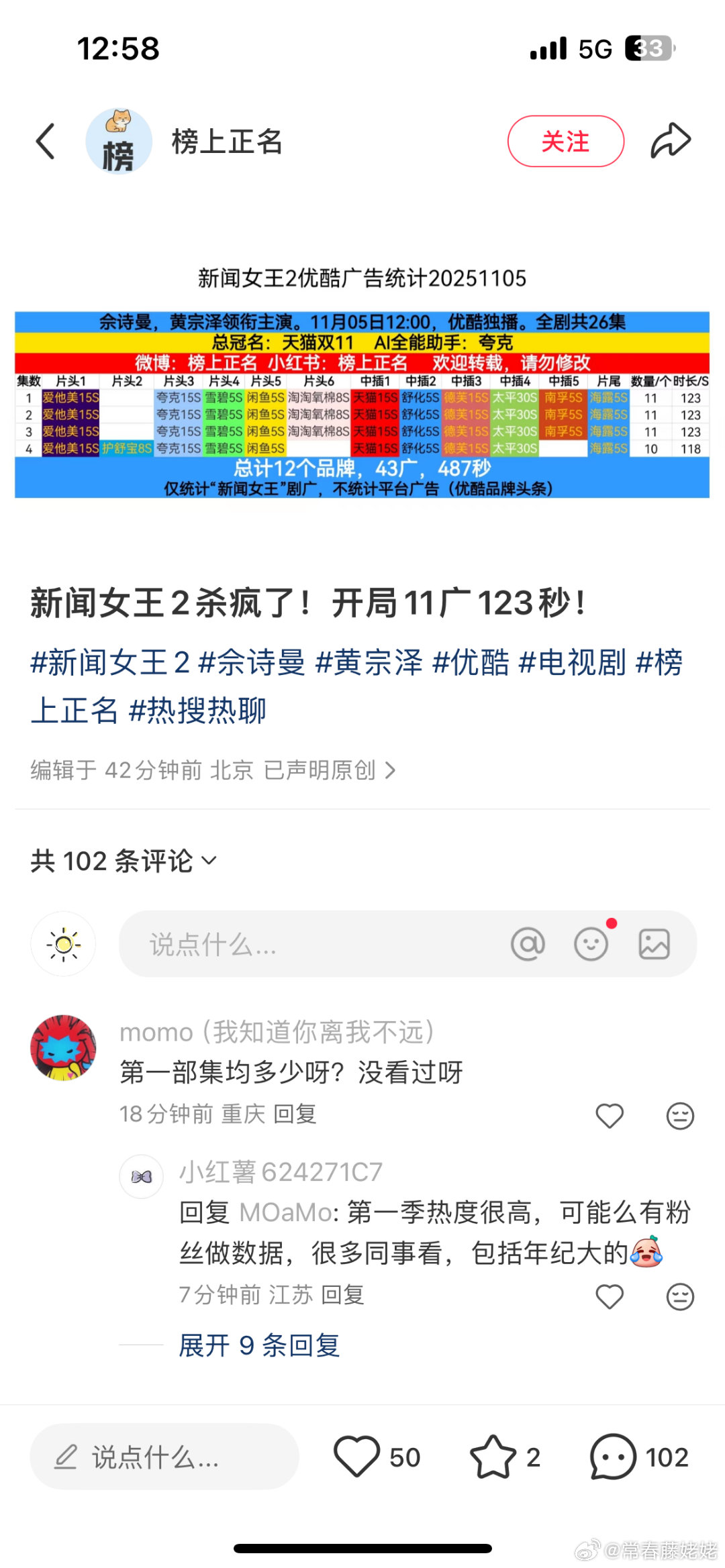This screenshot has width=725, height=1568.
Task: Like momo's comment with its heart
Action: point(610,1114)
